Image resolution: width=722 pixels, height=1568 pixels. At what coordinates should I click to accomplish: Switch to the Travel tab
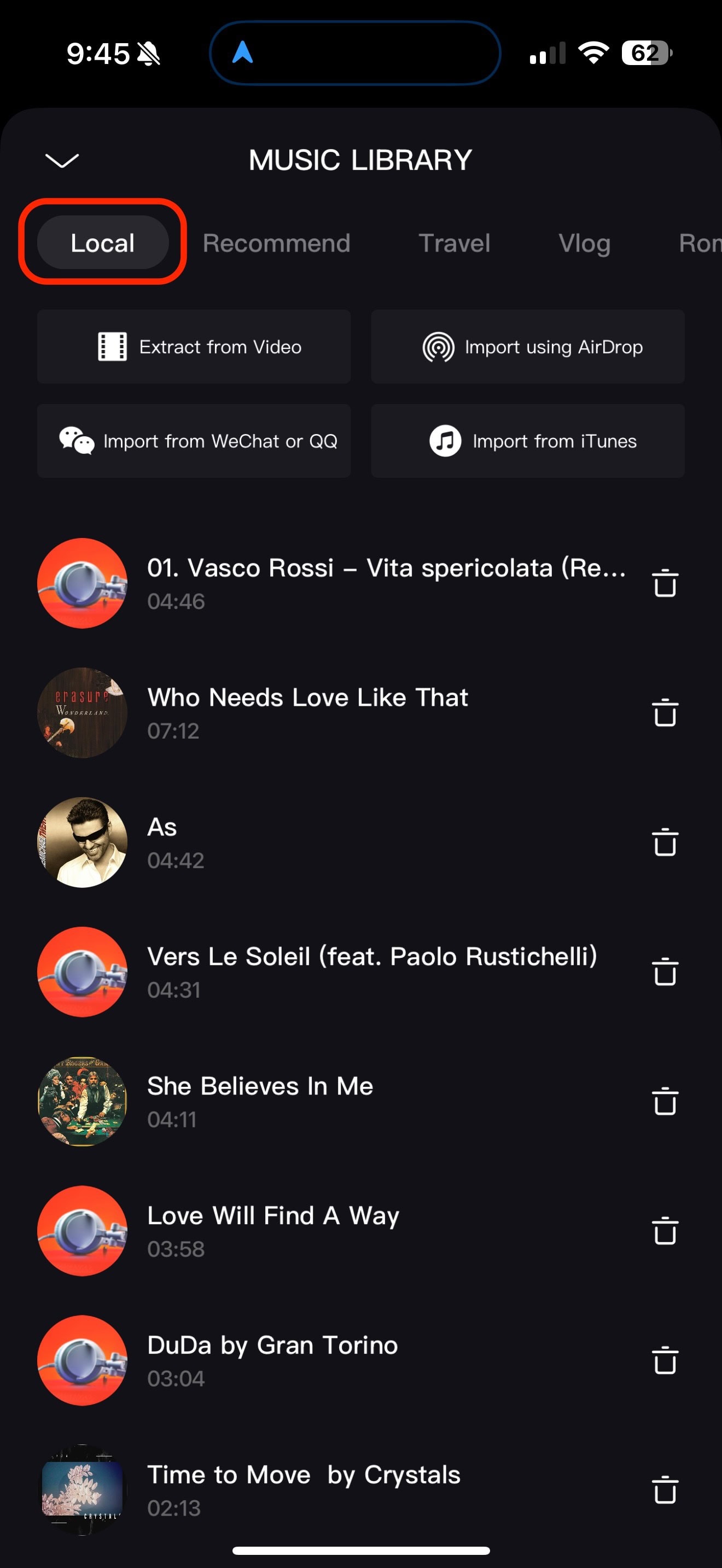[x=454, y=243]
